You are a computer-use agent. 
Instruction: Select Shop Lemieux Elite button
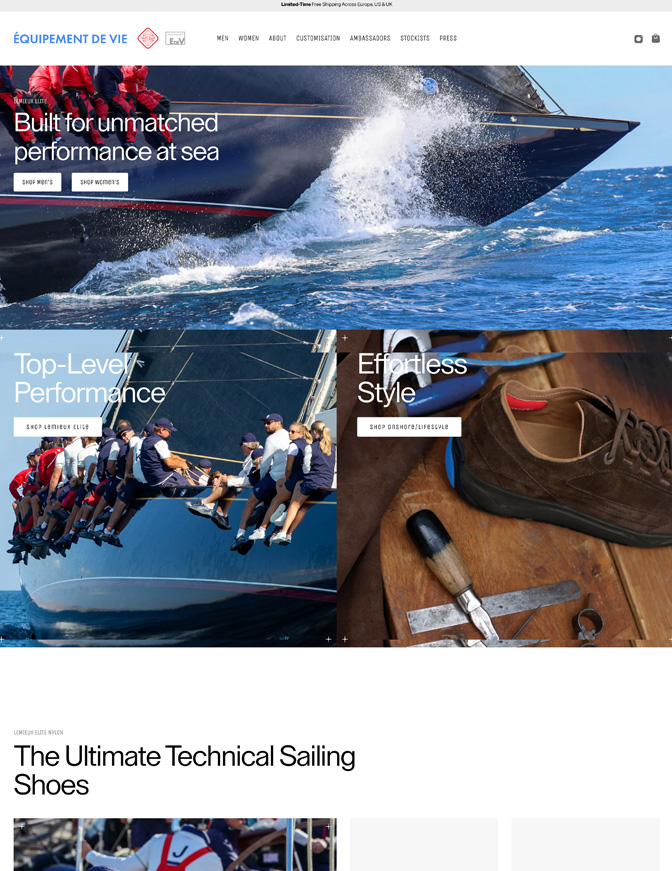57,427
